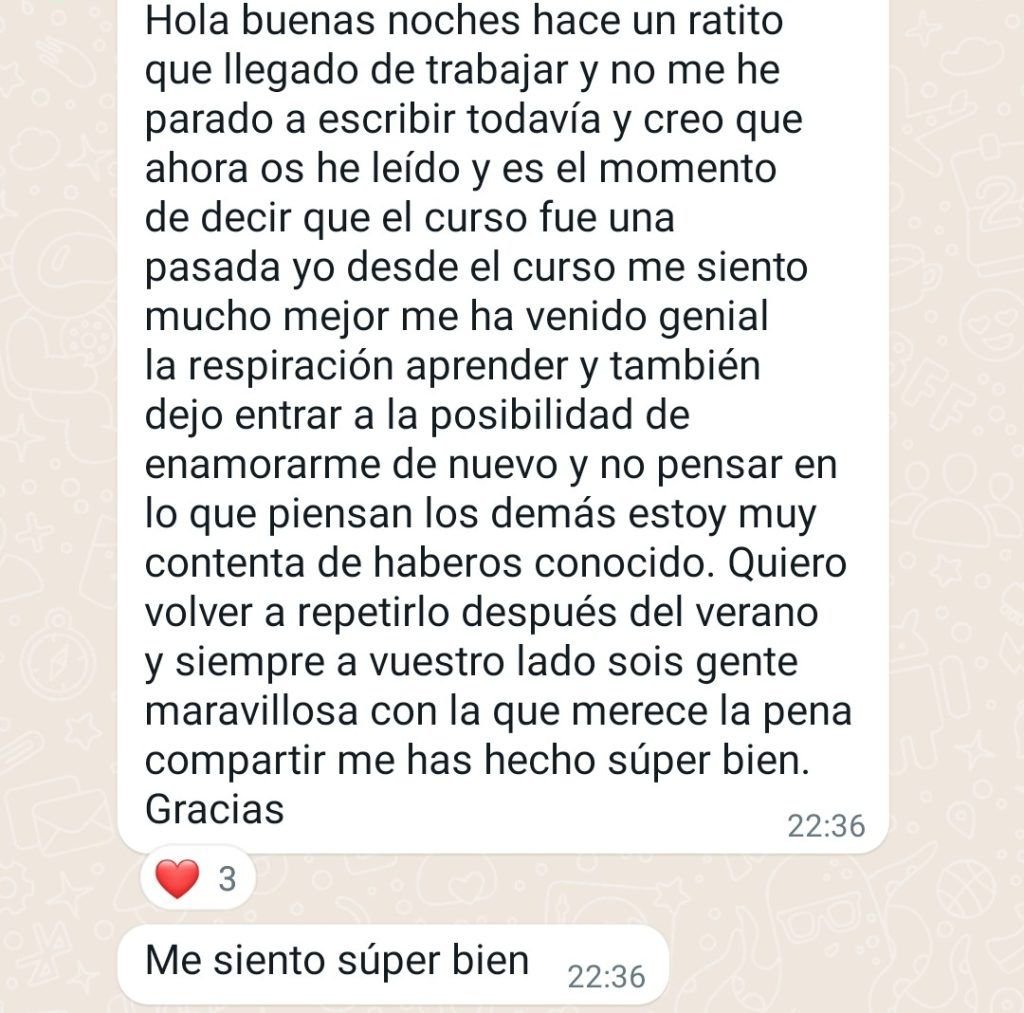Open the heart reactions on the long message
Screen dimensions: 1024x1013
pos(198,880)
